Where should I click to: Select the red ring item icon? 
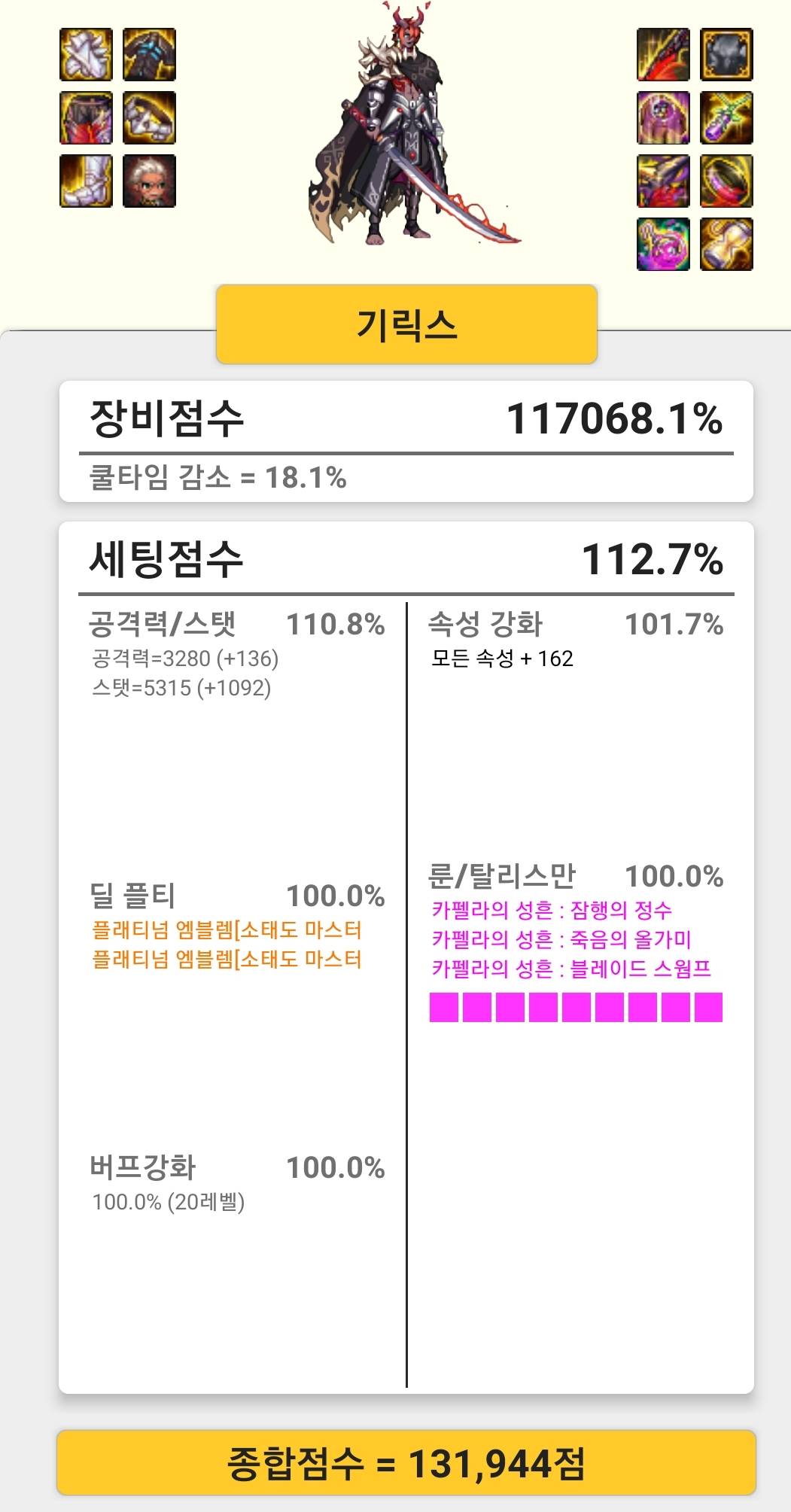click(726, 181)
